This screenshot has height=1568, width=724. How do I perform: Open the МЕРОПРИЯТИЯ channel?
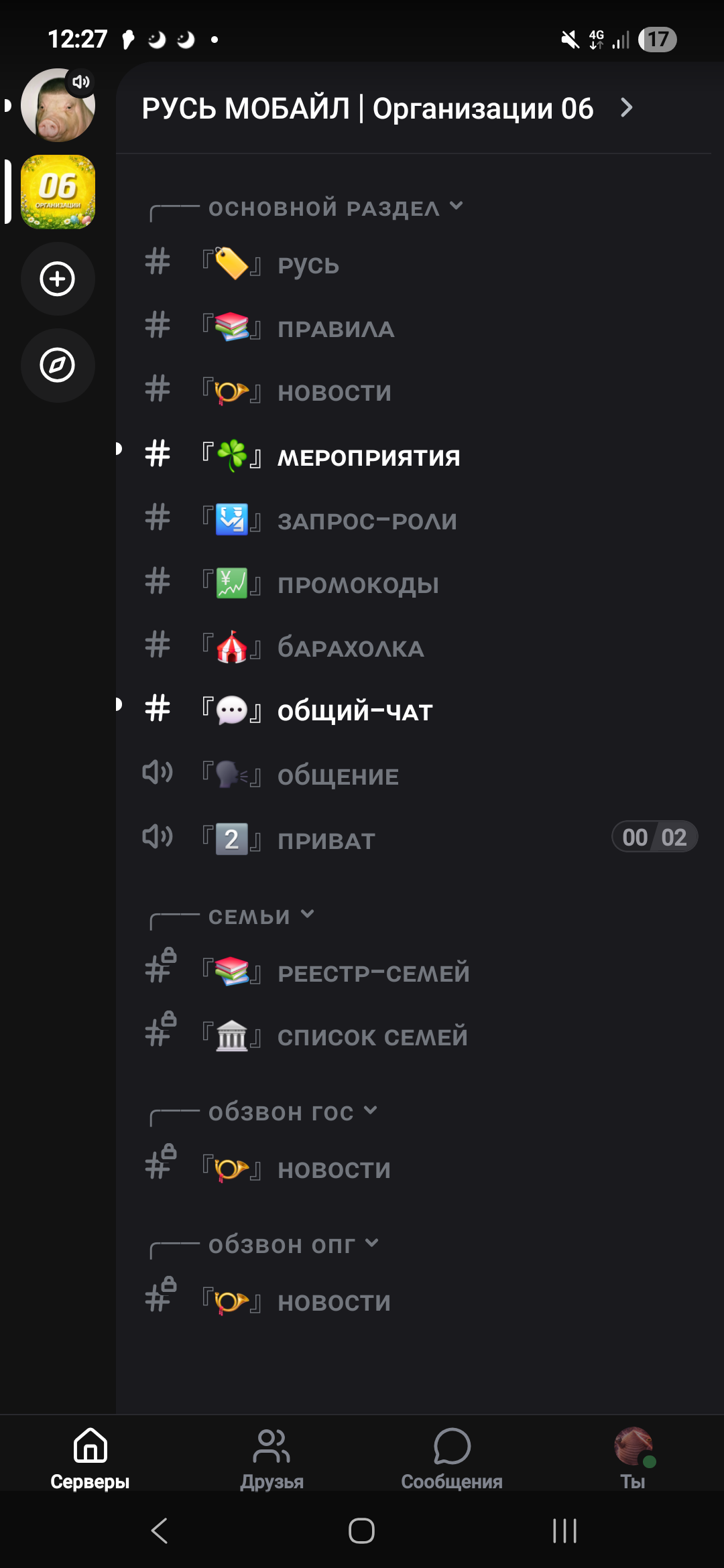click(369, 457)
